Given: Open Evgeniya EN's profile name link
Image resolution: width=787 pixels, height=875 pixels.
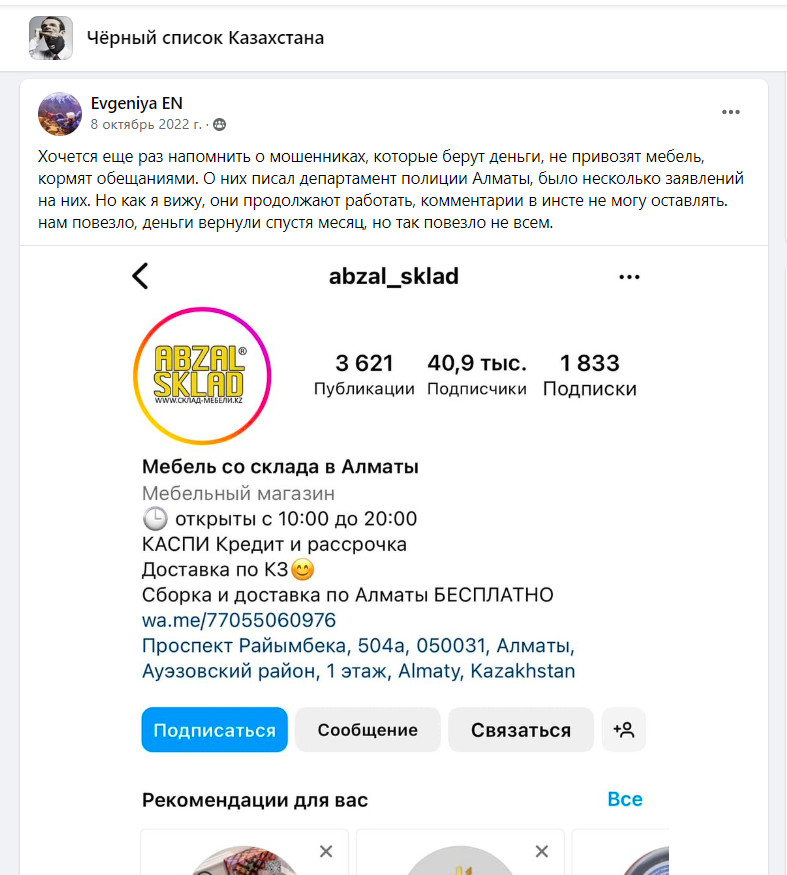Looking at the screenshot, I should coord(136,103).
